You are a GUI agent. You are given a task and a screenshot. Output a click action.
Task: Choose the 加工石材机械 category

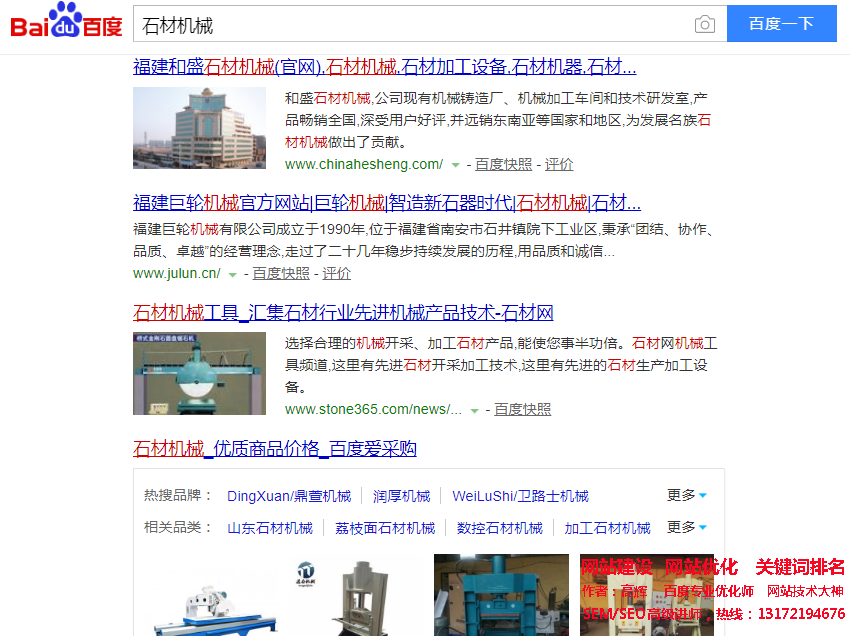point(607,528)
